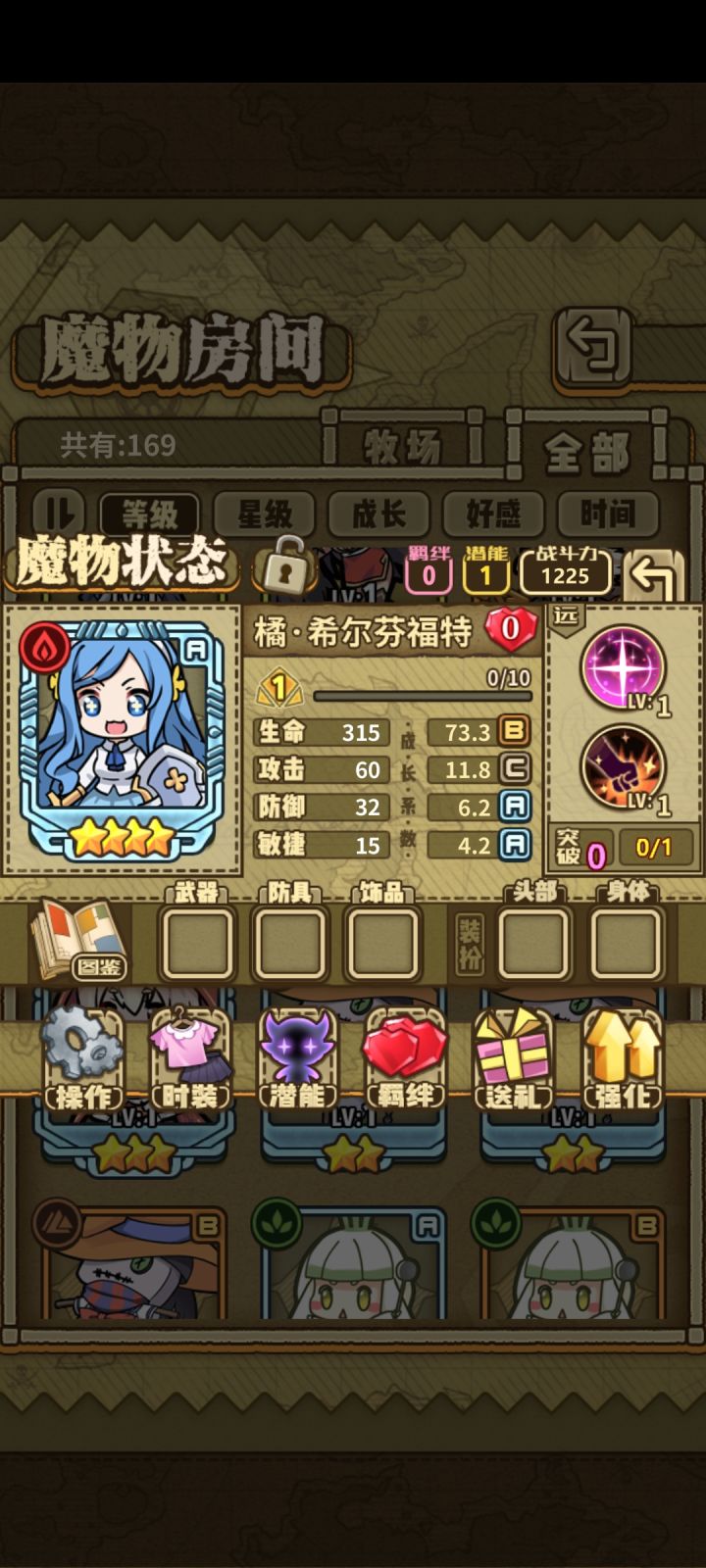Open the purple star skill at LV:1
This screenshot has height=1568, width=706.
pyautogui.click(x=625, y=666)
